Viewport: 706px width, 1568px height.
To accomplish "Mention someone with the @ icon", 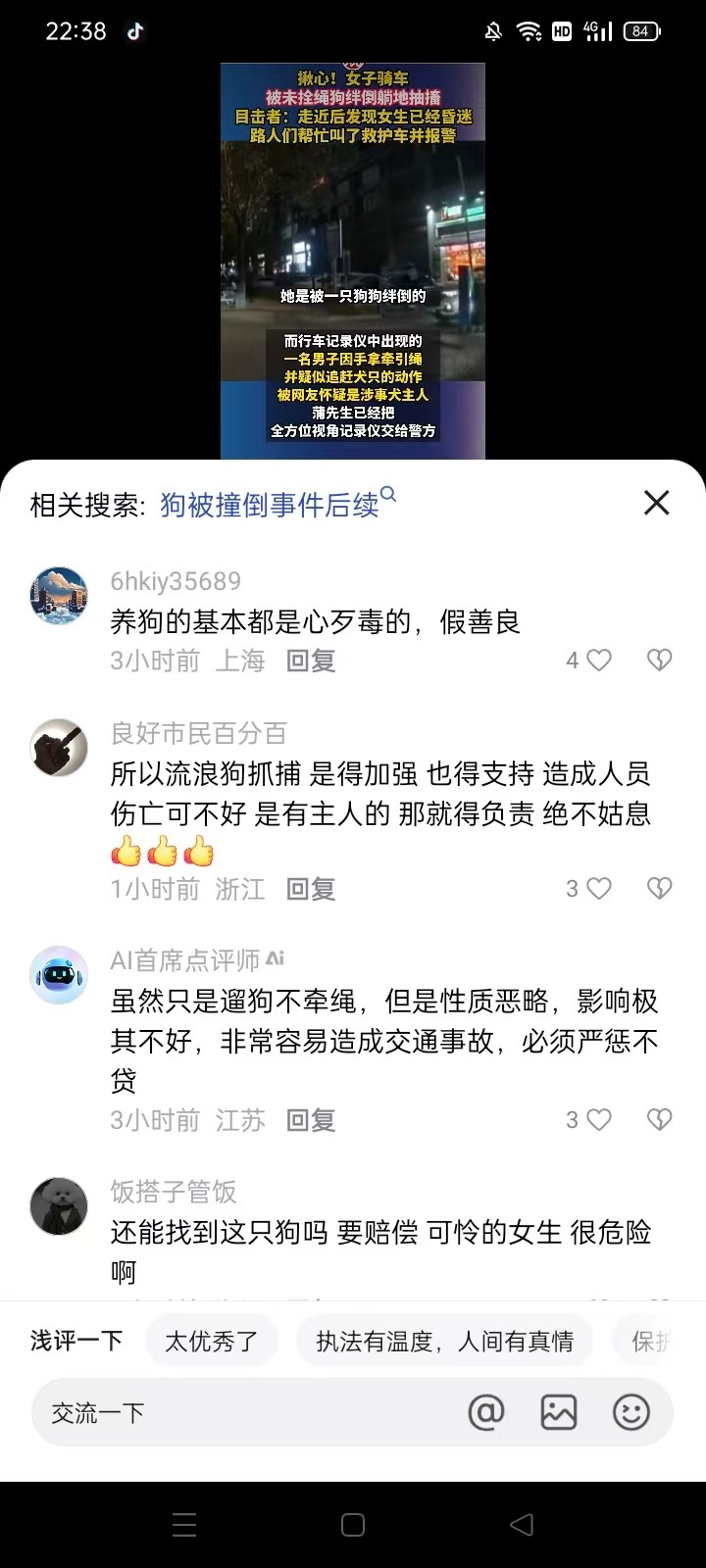I will pos(486,1412).
